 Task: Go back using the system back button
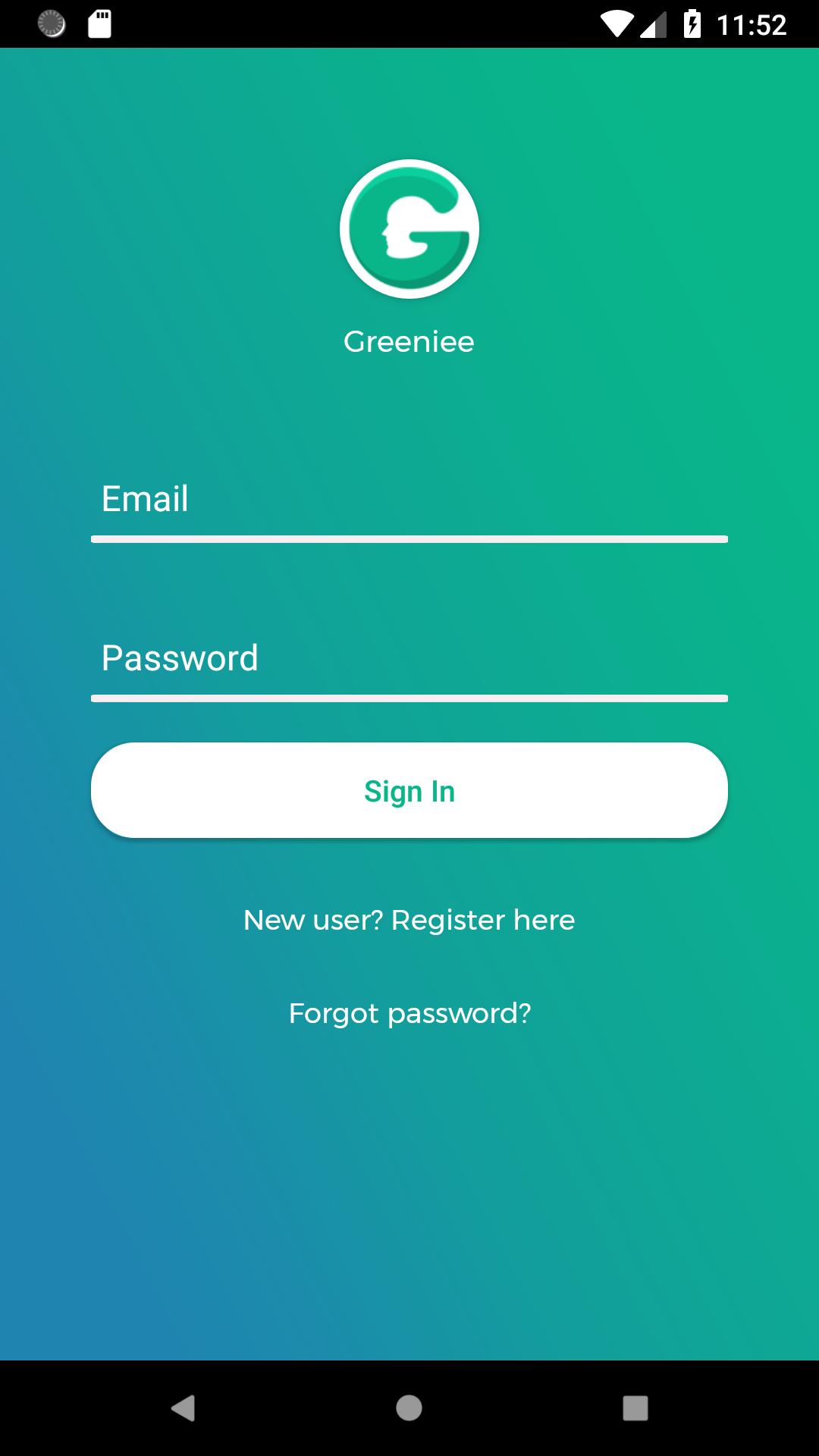(183, 1408)
